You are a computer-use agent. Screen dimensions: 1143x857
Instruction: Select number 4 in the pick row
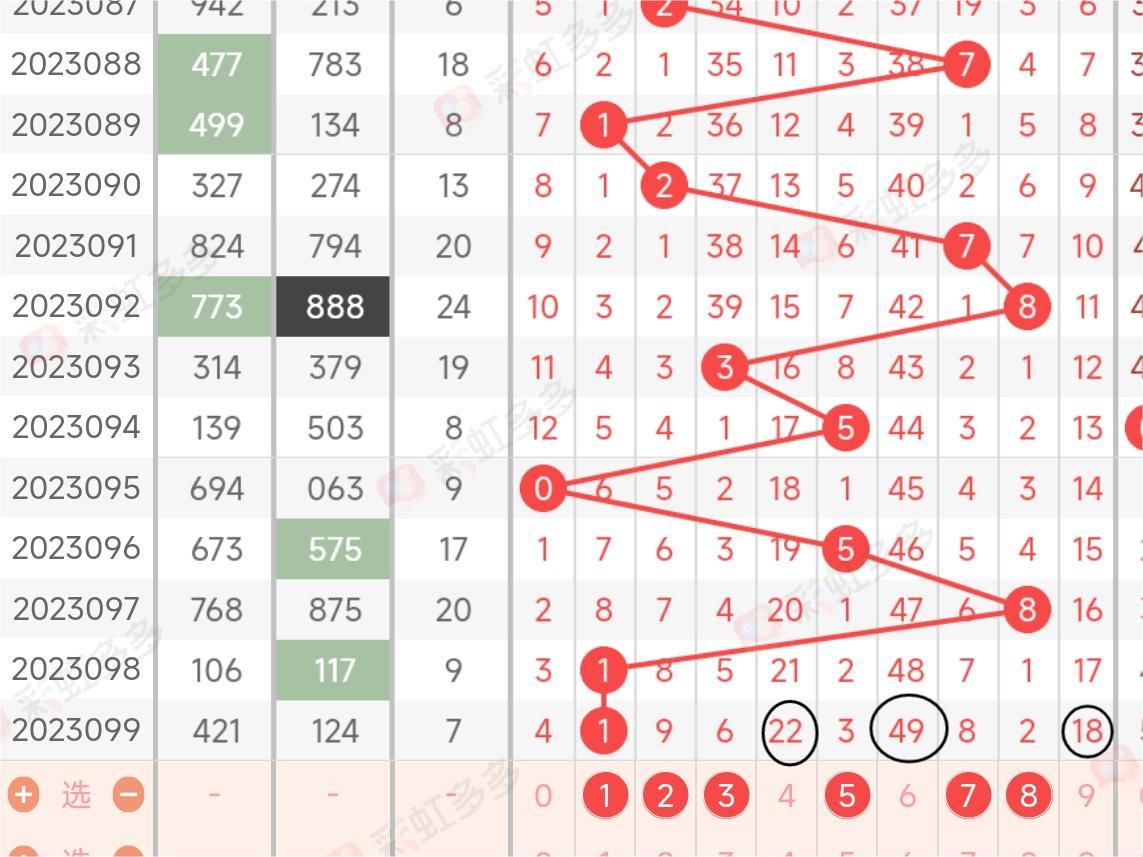coord(786,795)
